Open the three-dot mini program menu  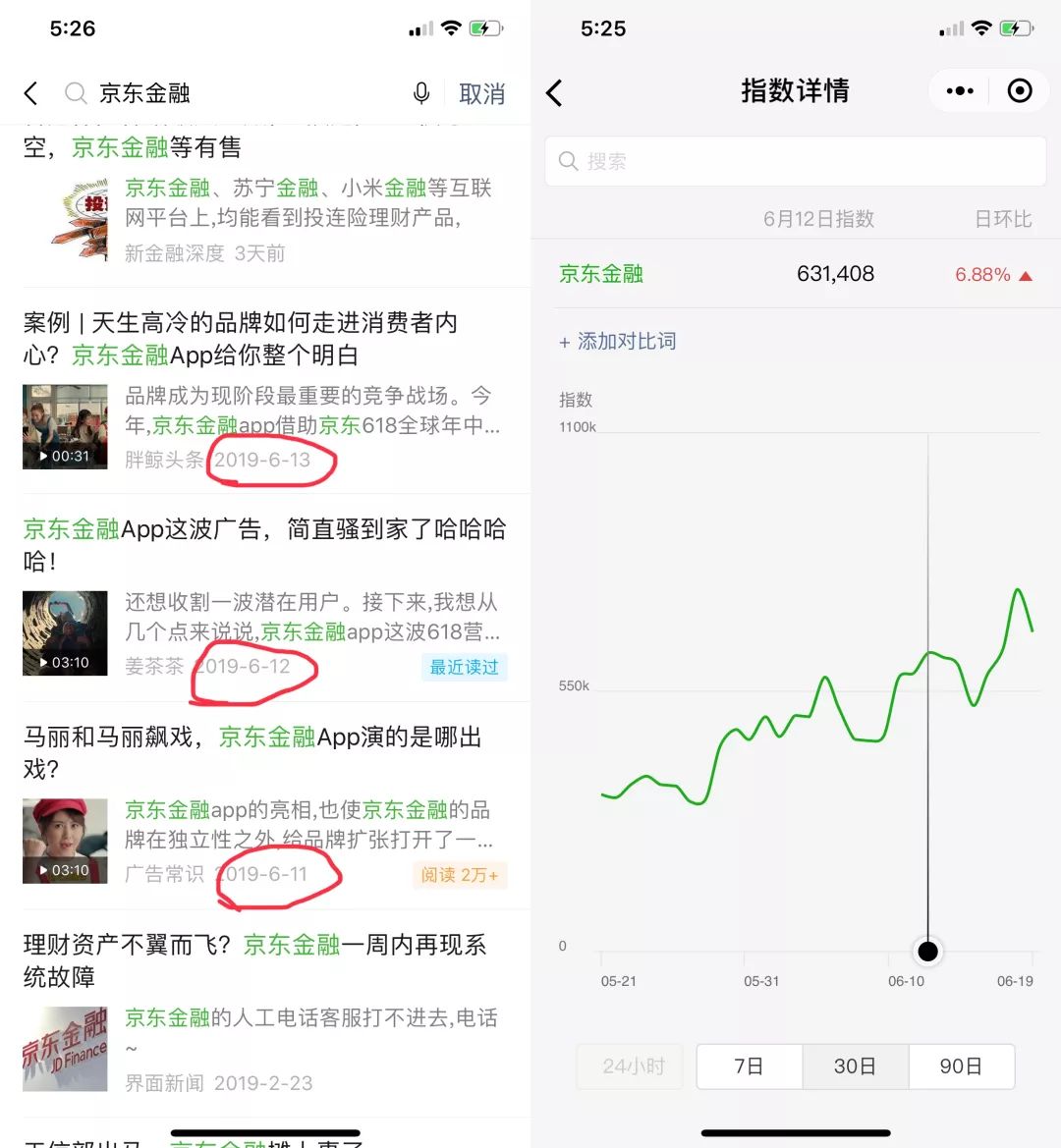pyautogui.click(x=959, y=91)
